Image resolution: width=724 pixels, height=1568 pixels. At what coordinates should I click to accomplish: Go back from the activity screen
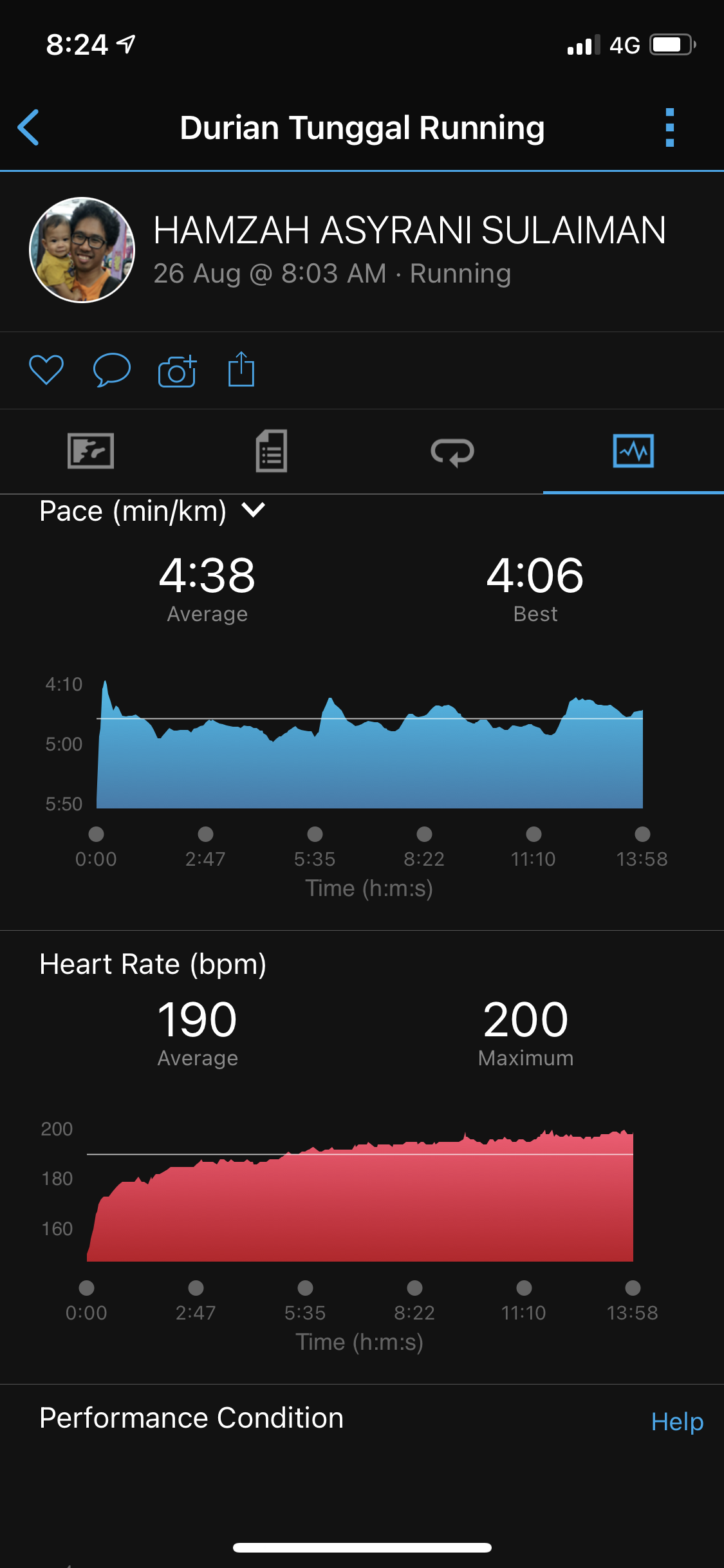click(x=29, y=127)
